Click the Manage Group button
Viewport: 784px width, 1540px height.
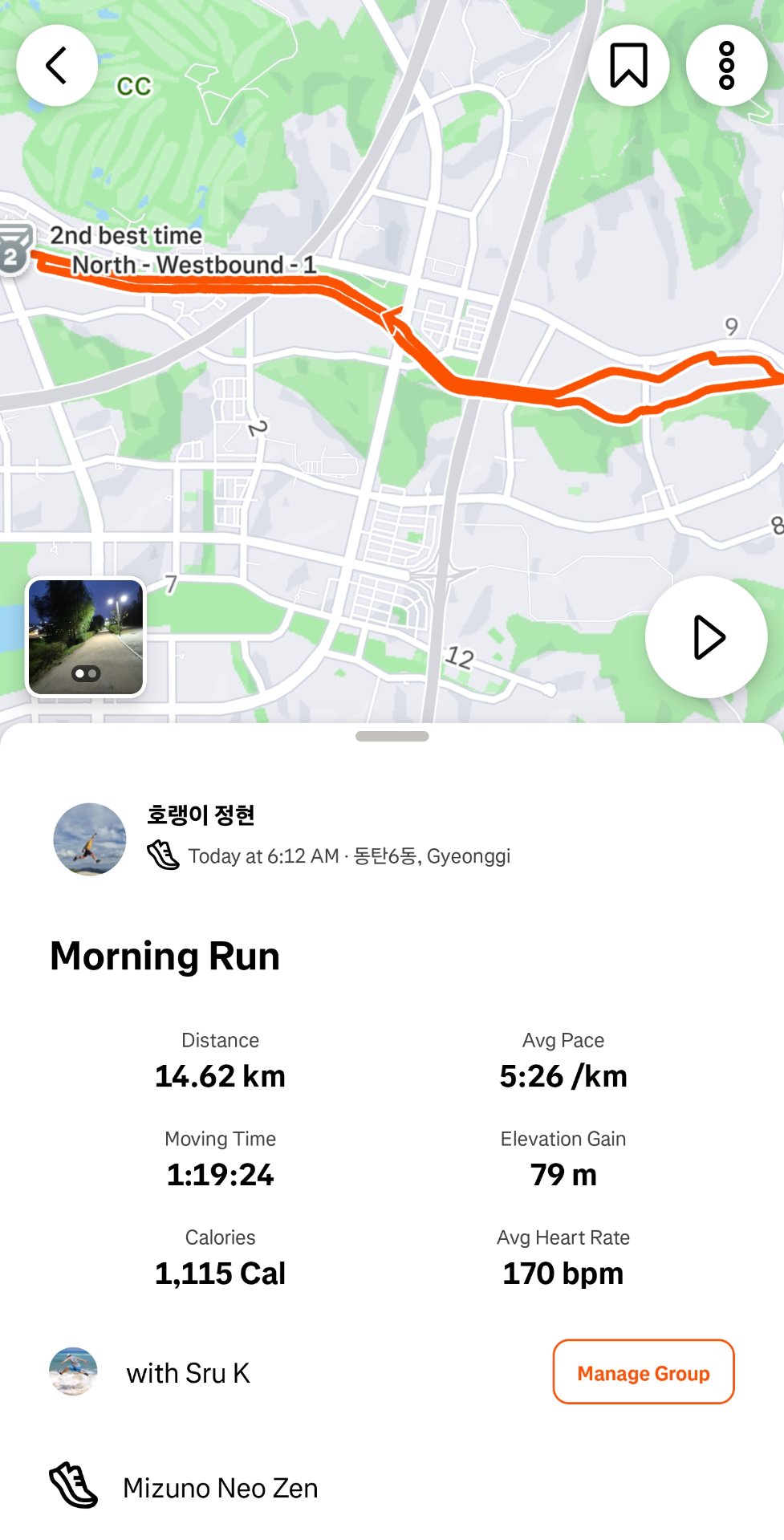(643, 1371)
